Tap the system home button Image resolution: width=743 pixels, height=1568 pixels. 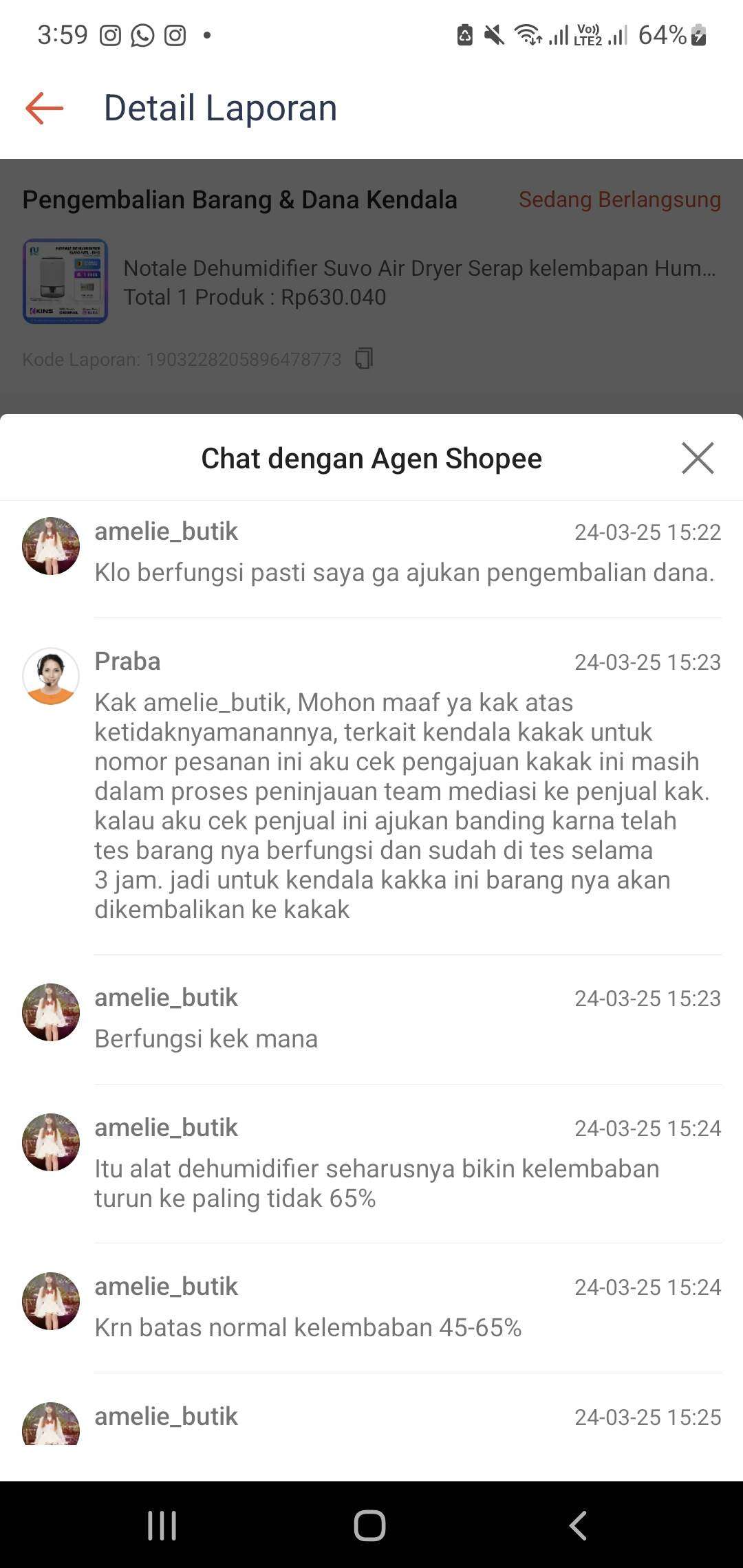370,1525
